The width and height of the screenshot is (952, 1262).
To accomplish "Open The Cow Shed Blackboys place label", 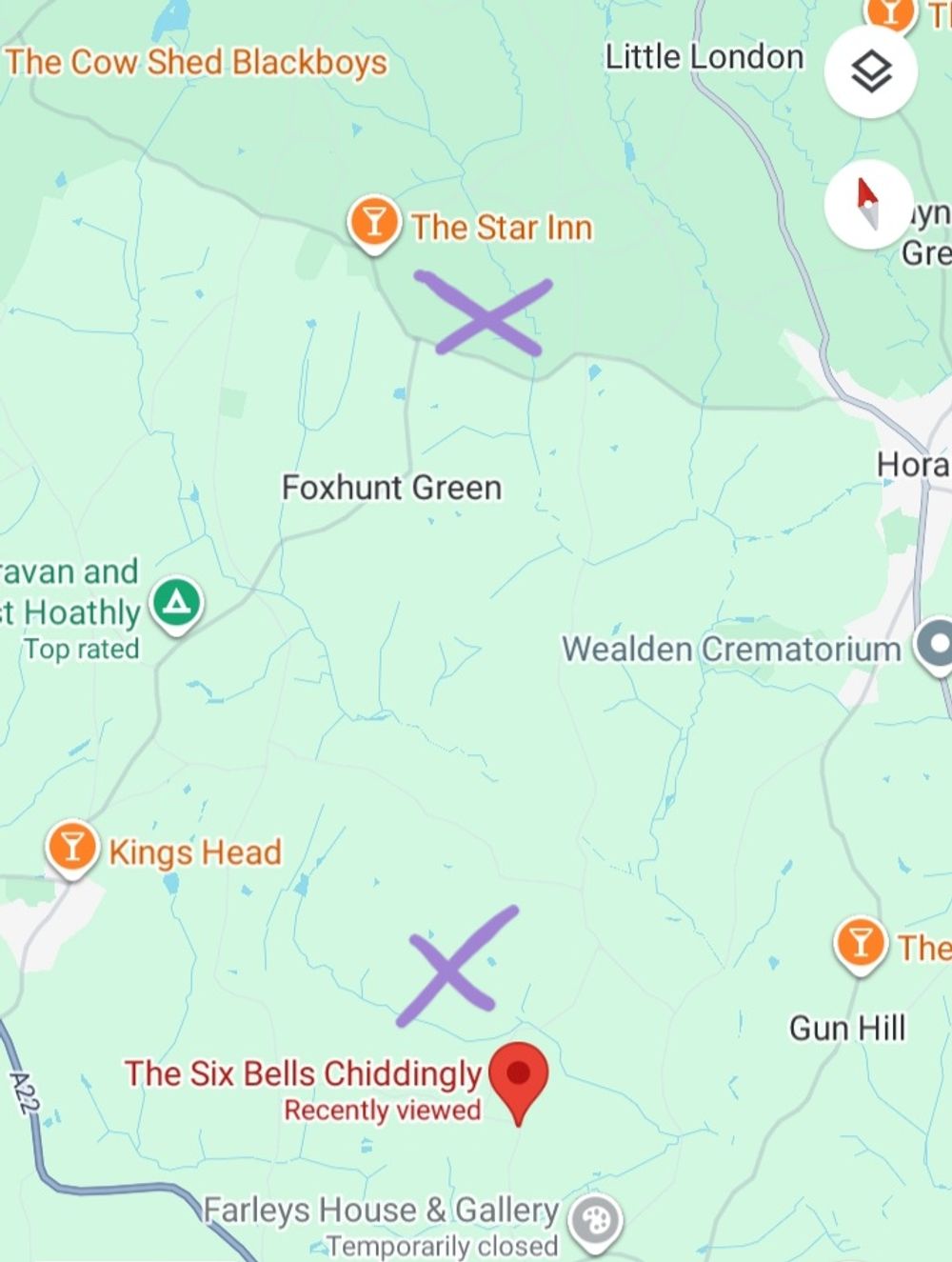I will 196,63.
